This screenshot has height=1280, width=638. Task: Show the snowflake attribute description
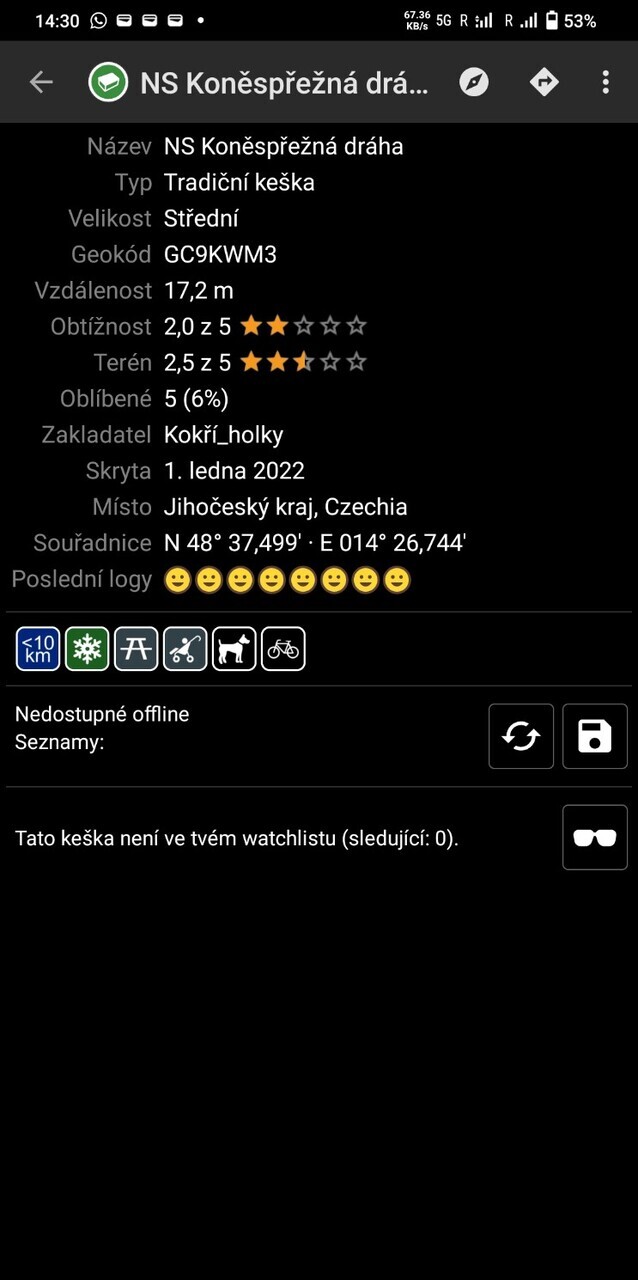pos(87,648)
